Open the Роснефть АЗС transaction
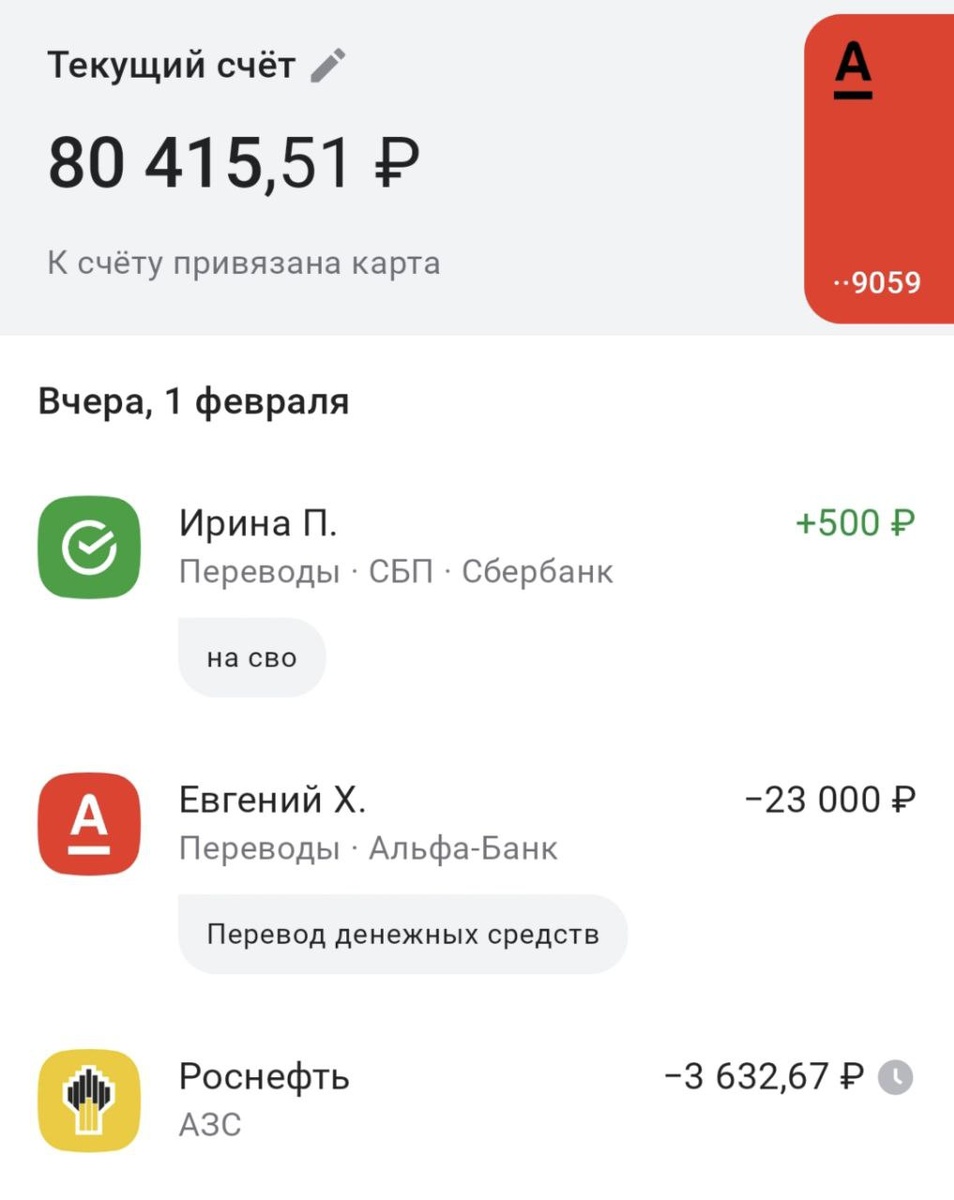The height and width of the screenshot is (1200, 954). (477, 1100)
